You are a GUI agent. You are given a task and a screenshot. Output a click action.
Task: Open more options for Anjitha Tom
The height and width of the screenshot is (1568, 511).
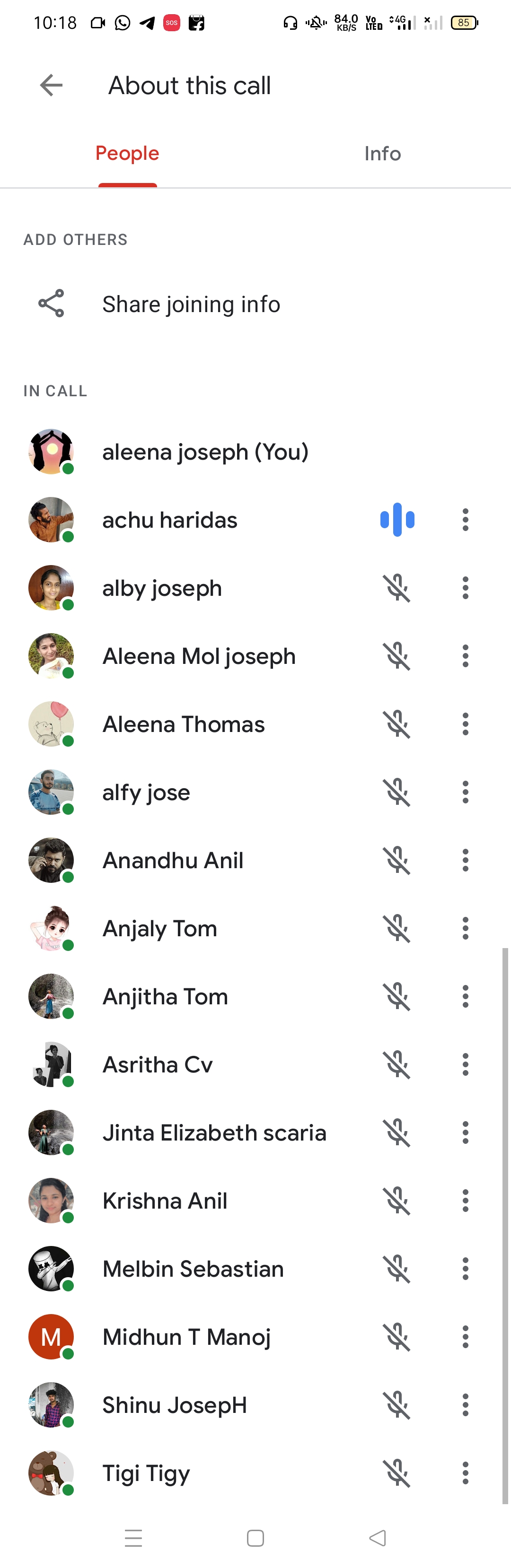(x=465, y=996)
